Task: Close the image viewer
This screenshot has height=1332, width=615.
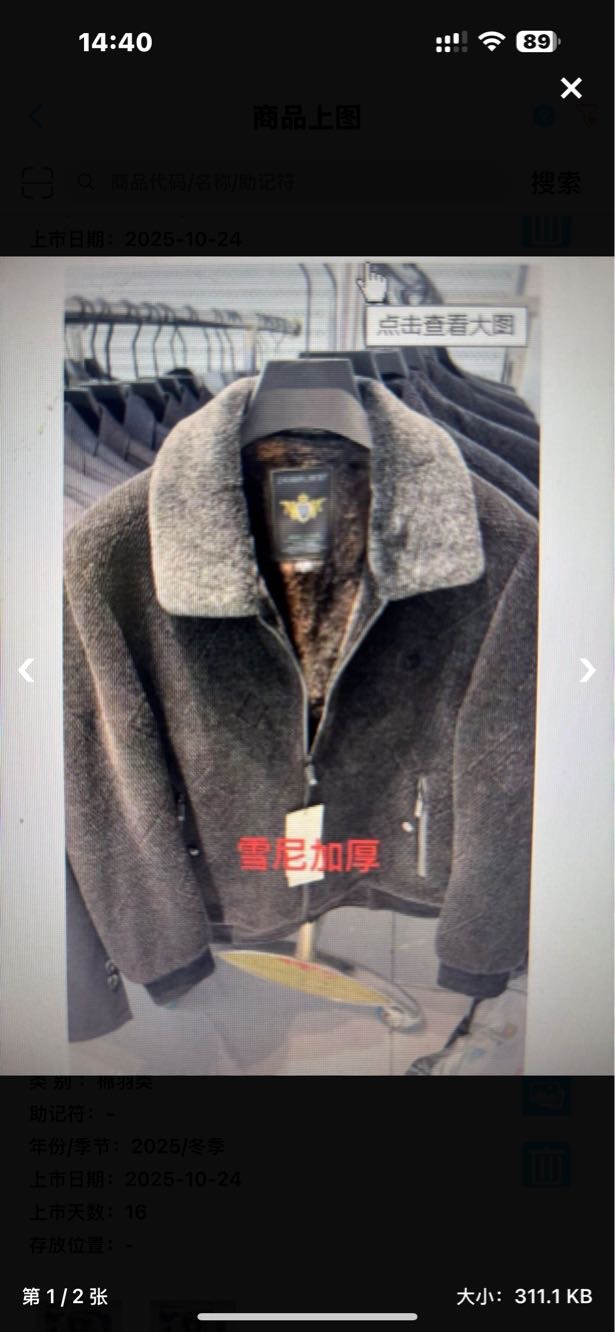Action: [x=571, y=88]
